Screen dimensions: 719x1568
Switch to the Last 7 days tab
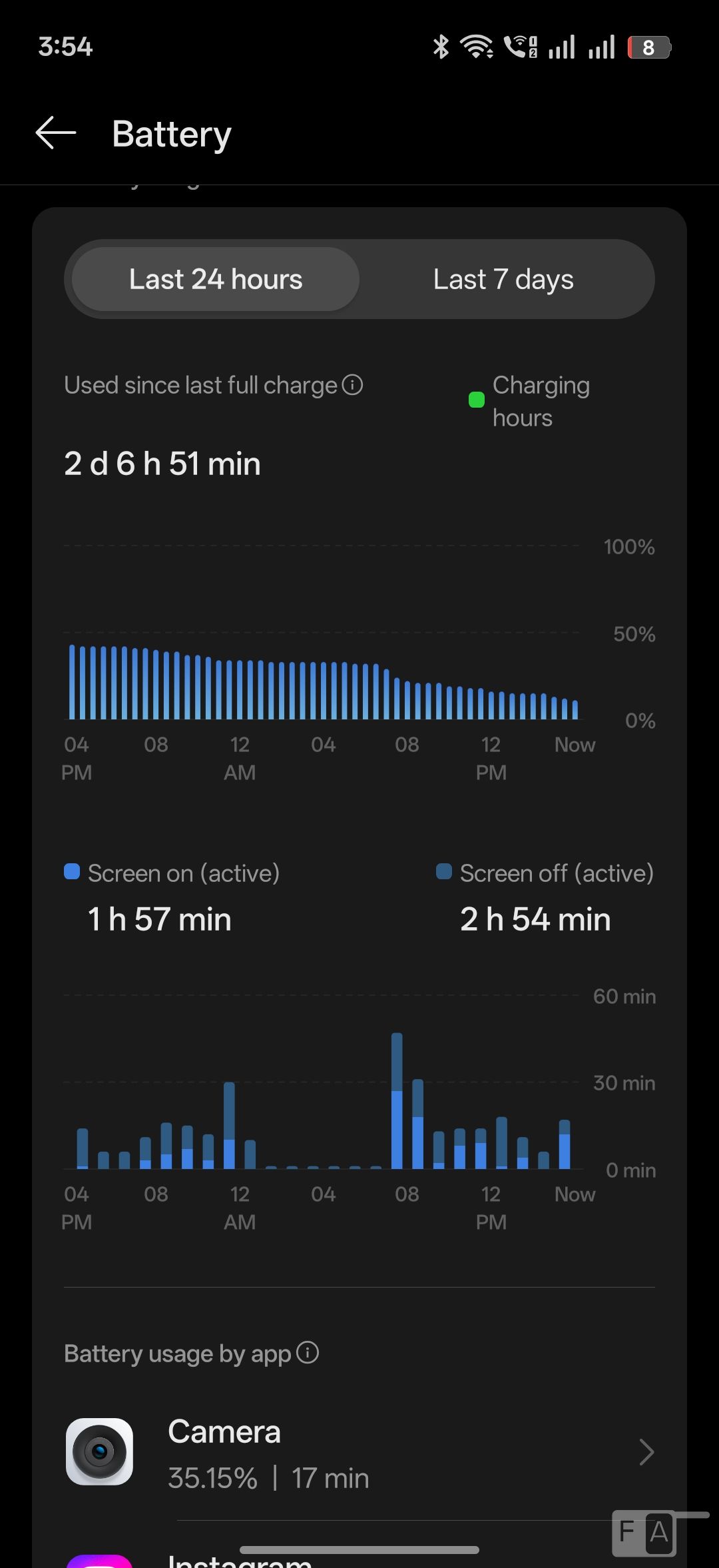point(503,279)
